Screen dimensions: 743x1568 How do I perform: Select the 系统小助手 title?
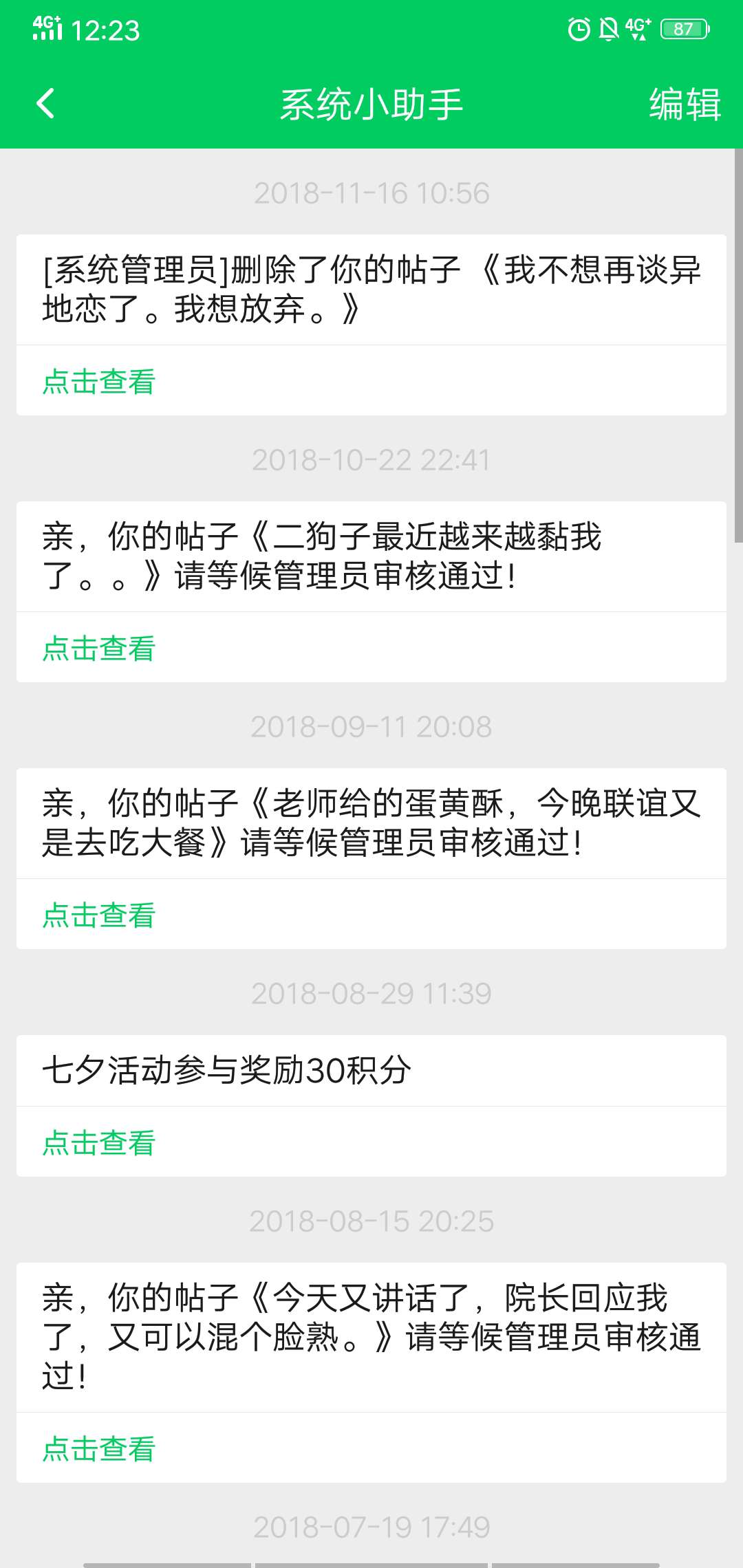(x=371, y=105)
